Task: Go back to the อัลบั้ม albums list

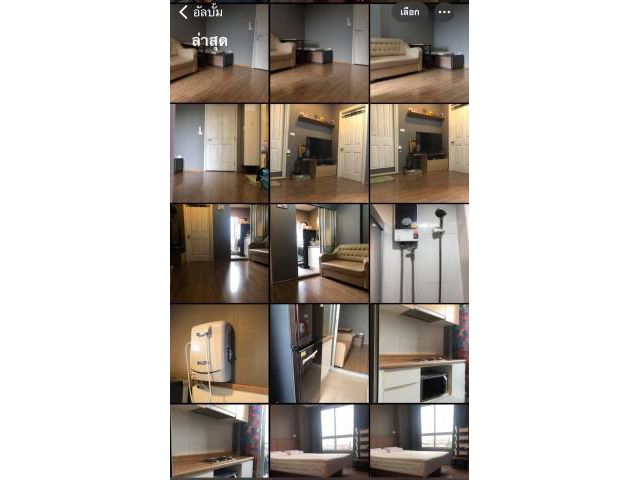Action: click(x=200, y=13)
